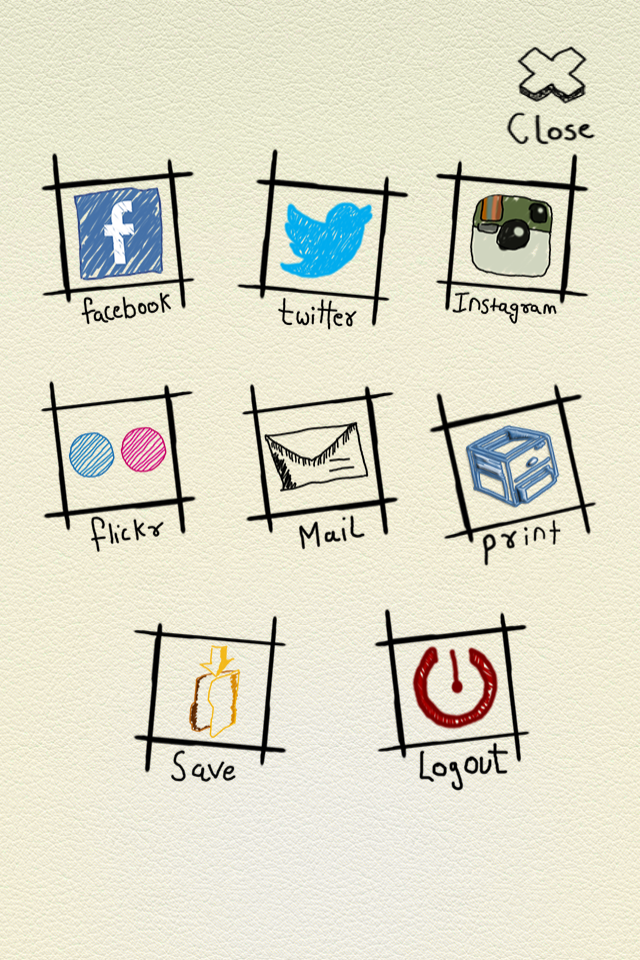Send via Mail

[318, 456]
